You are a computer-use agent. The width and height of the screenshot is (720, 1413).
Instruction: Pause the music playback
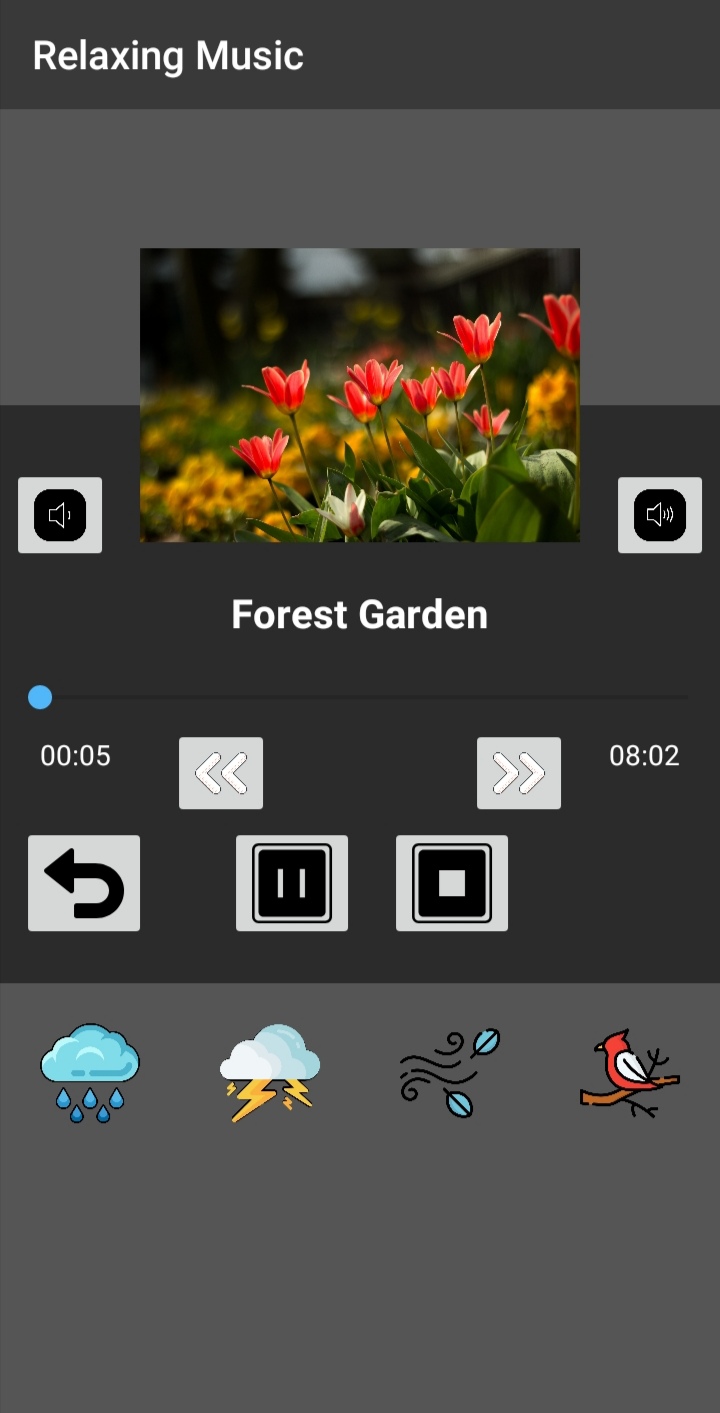pyautogui.click(x=292, y=883)
